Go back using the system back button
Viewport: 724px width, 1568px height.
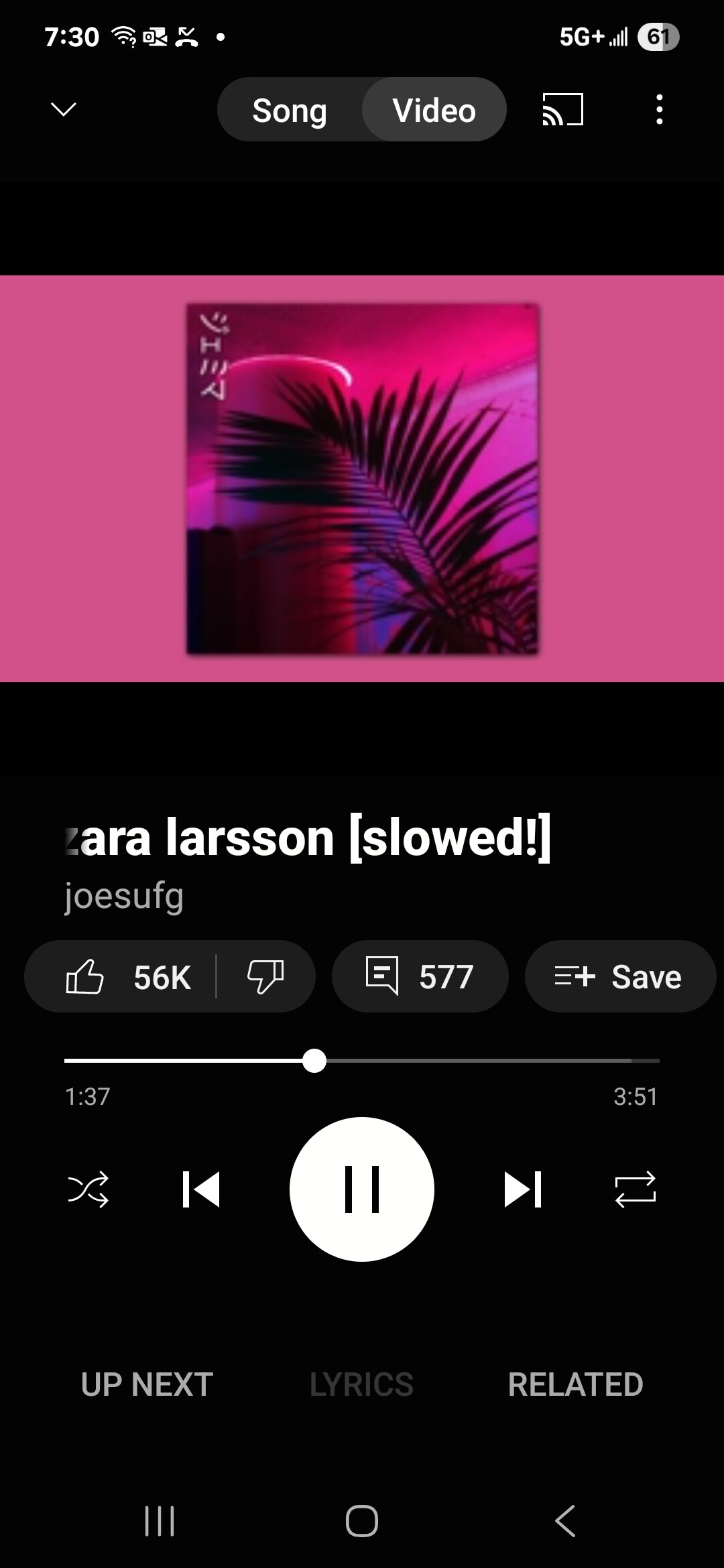click(565, 1521)
